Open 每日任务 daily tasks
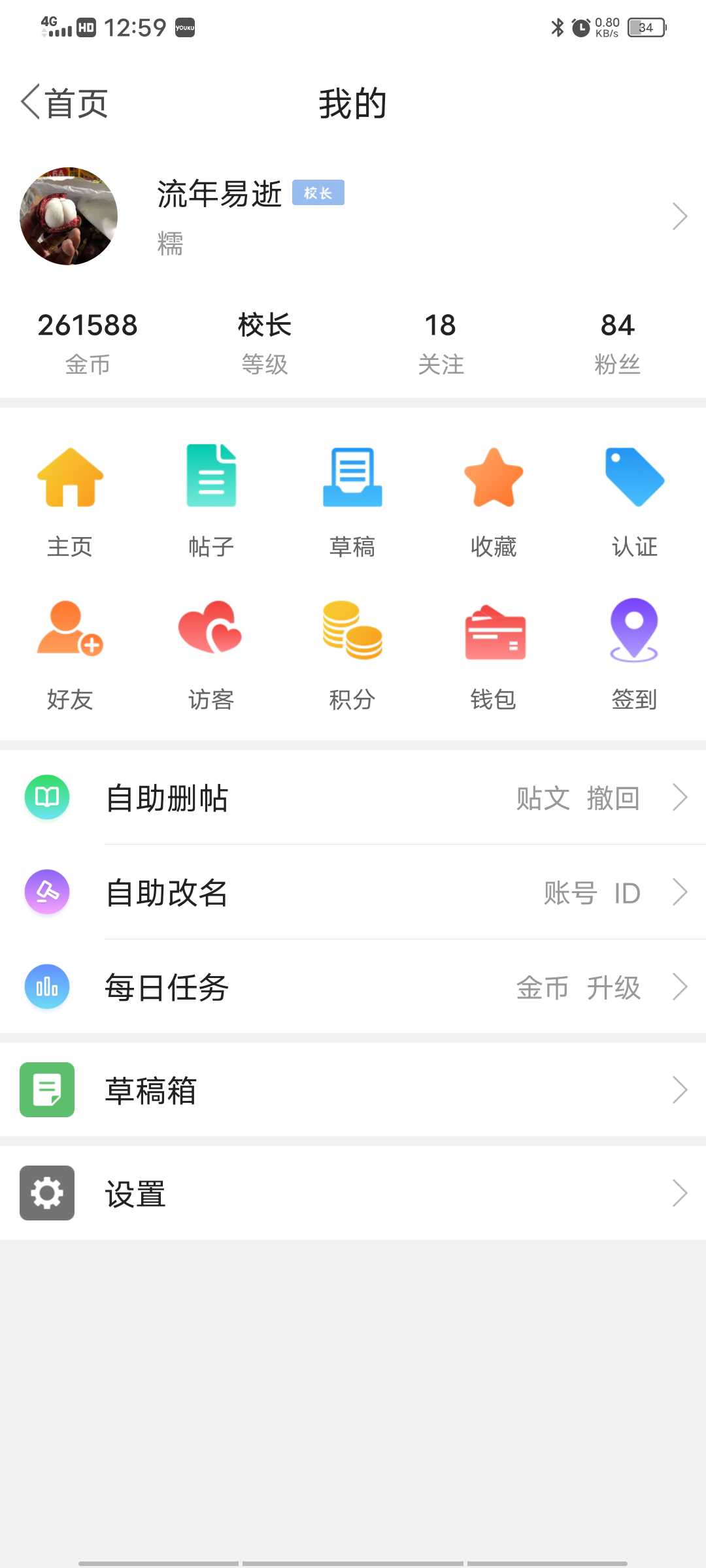This screenshot has height=1568, width=706. point(353,987)
